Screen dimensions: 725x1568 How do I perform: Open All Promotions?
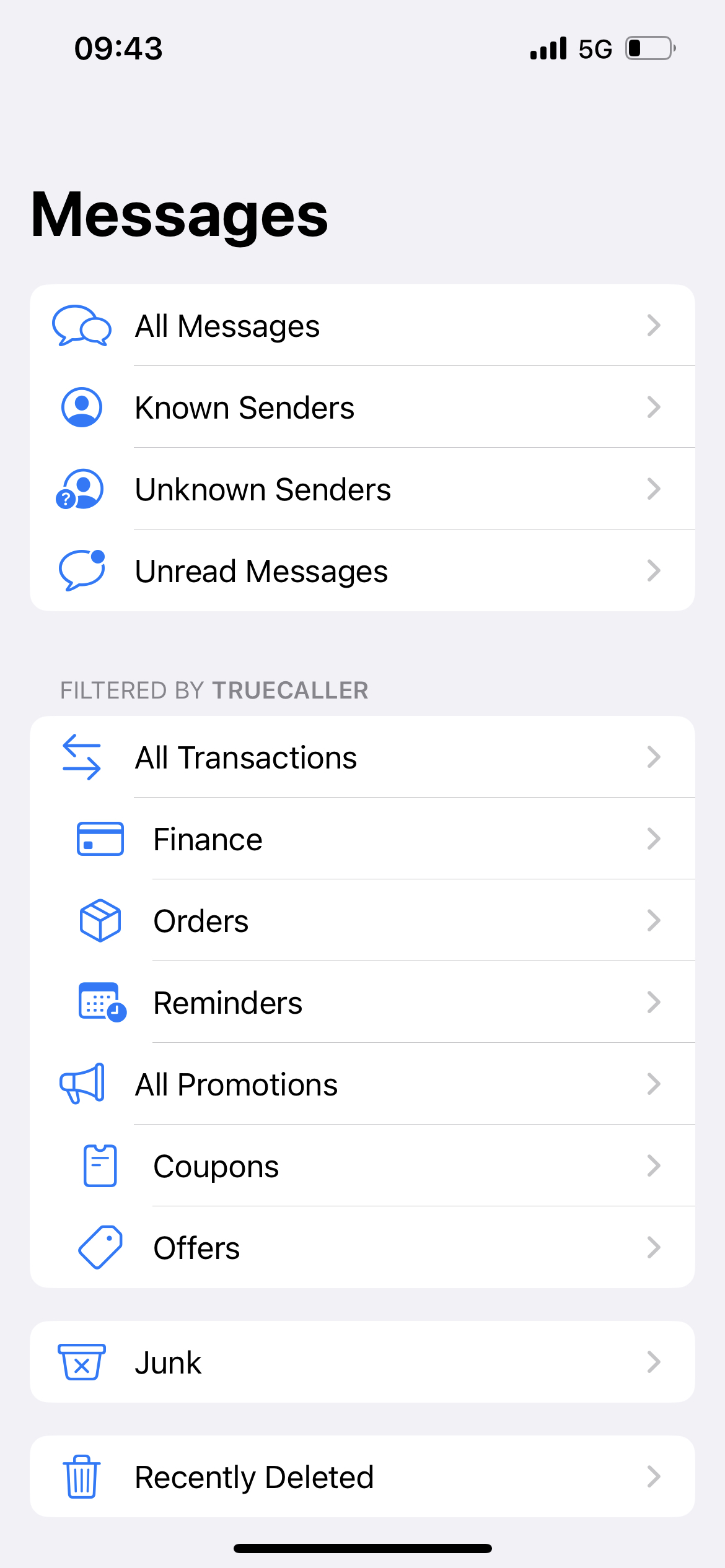(362, 1084)
